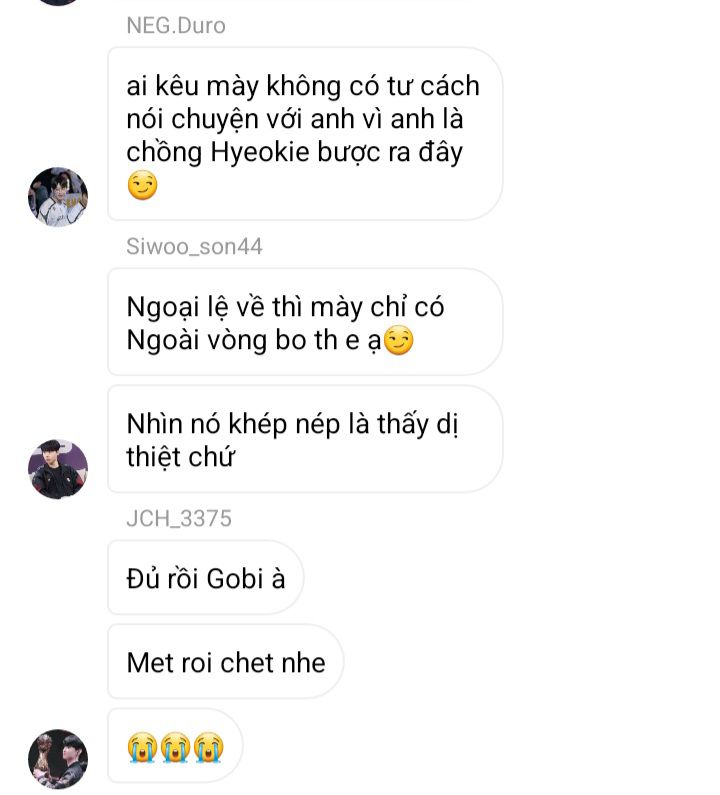
Task: View JCH_3375's profile via avatar
Action: tap(58, 759)
